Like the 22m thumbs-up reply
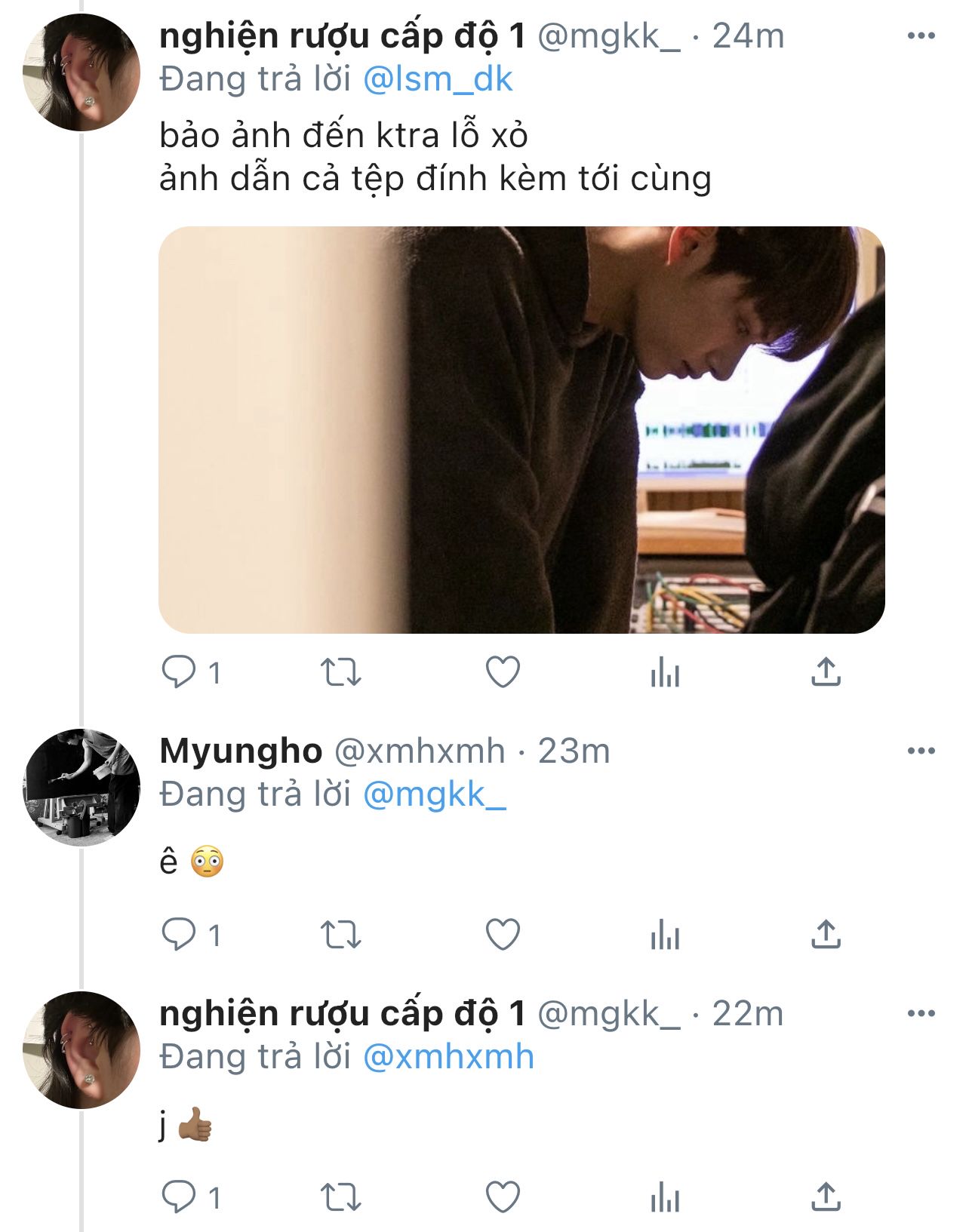Viewport: 969px width, 1232px height. 503,1197
